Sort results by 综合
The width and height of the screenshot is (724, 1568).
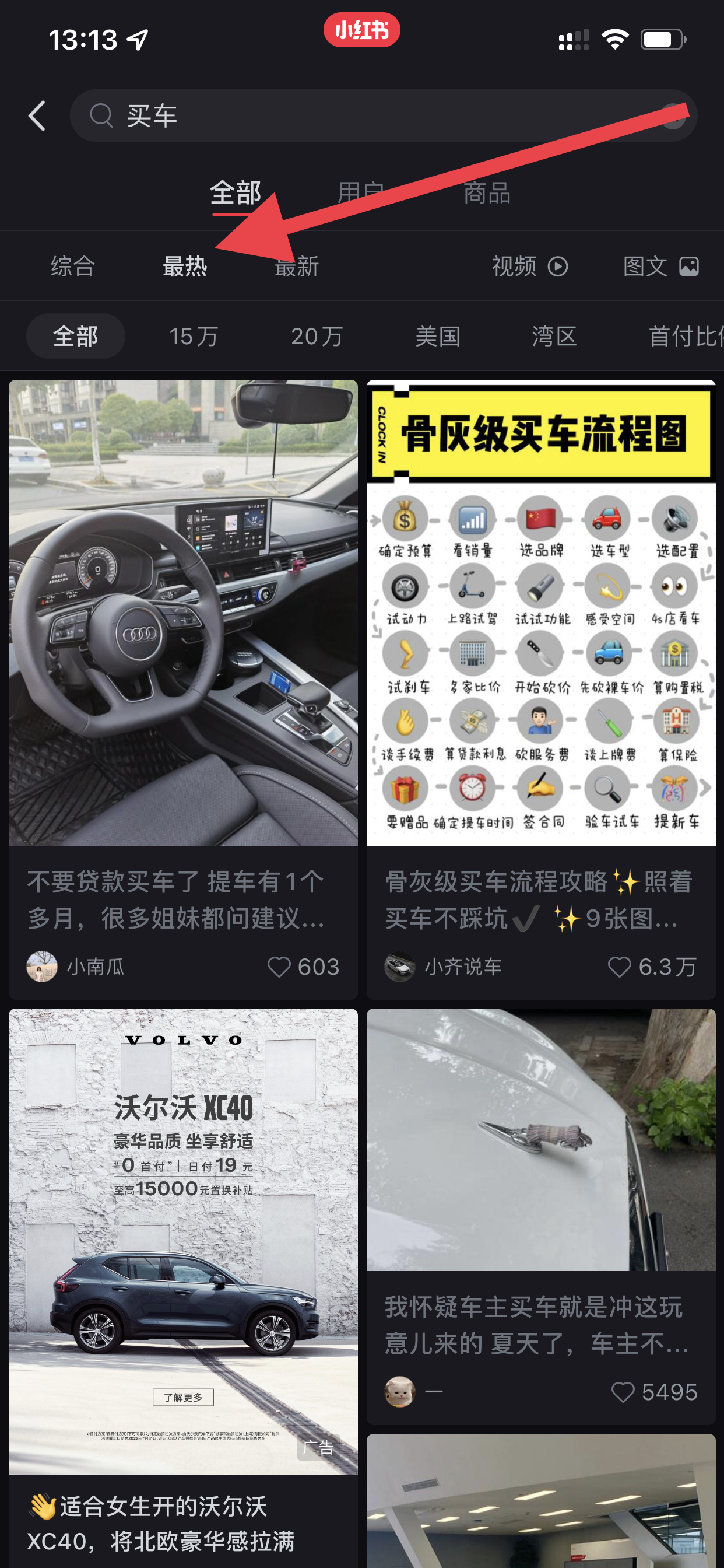tap(72, 267)
